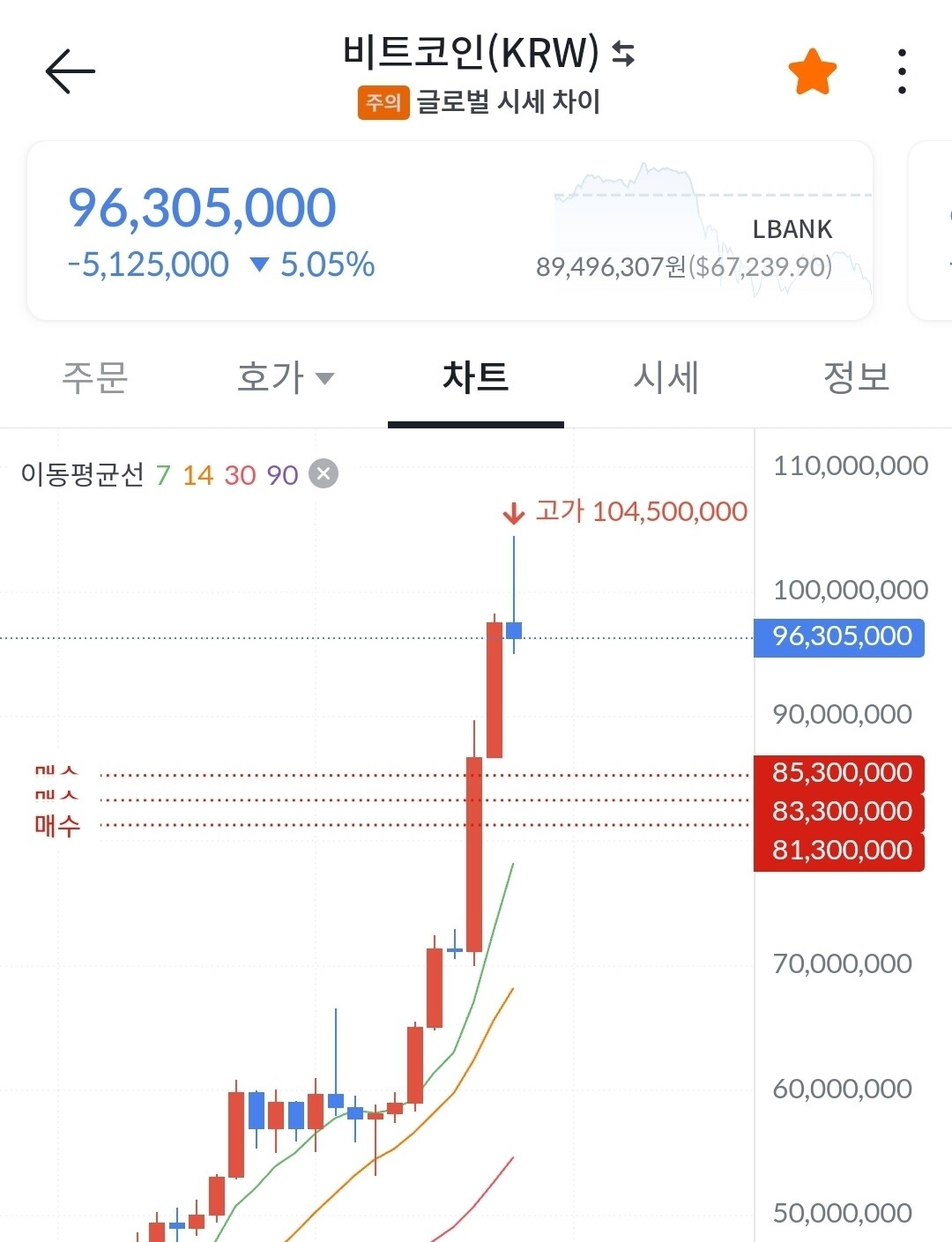Switch to the 시세 tab
The image size is (952, 1242).
[x=667, y=377]
